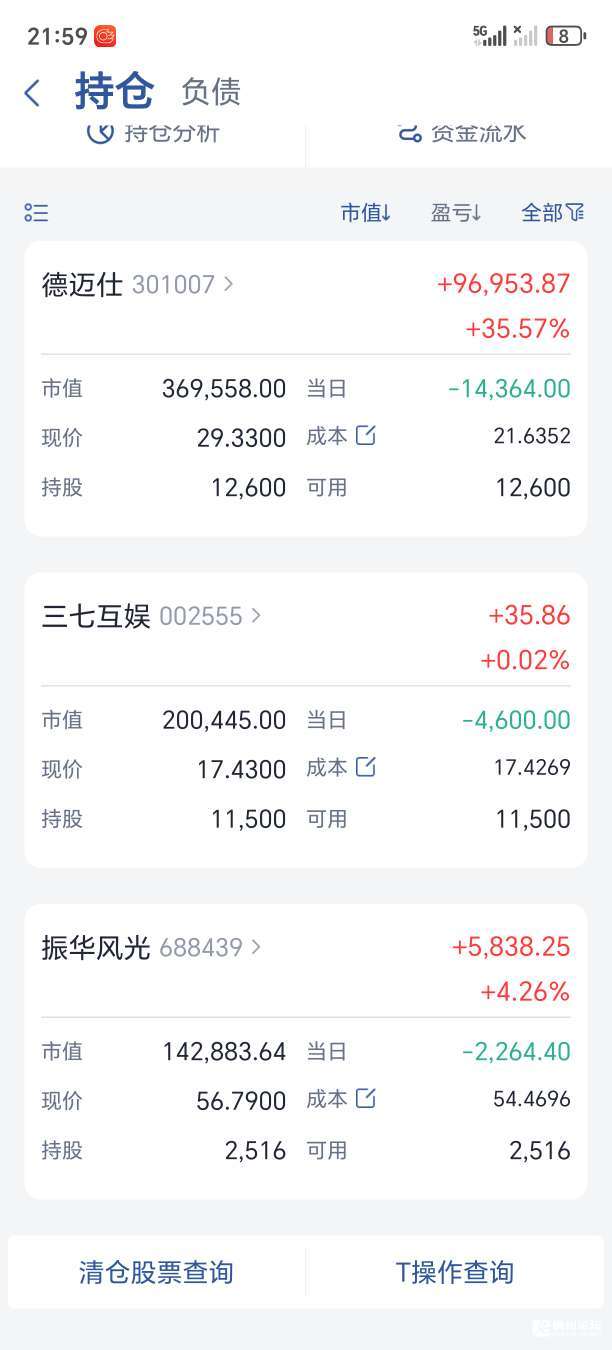Screen dimensions: 612x1350
Task: Edit cost price for 三七互娱
Action: pos(366,767)
